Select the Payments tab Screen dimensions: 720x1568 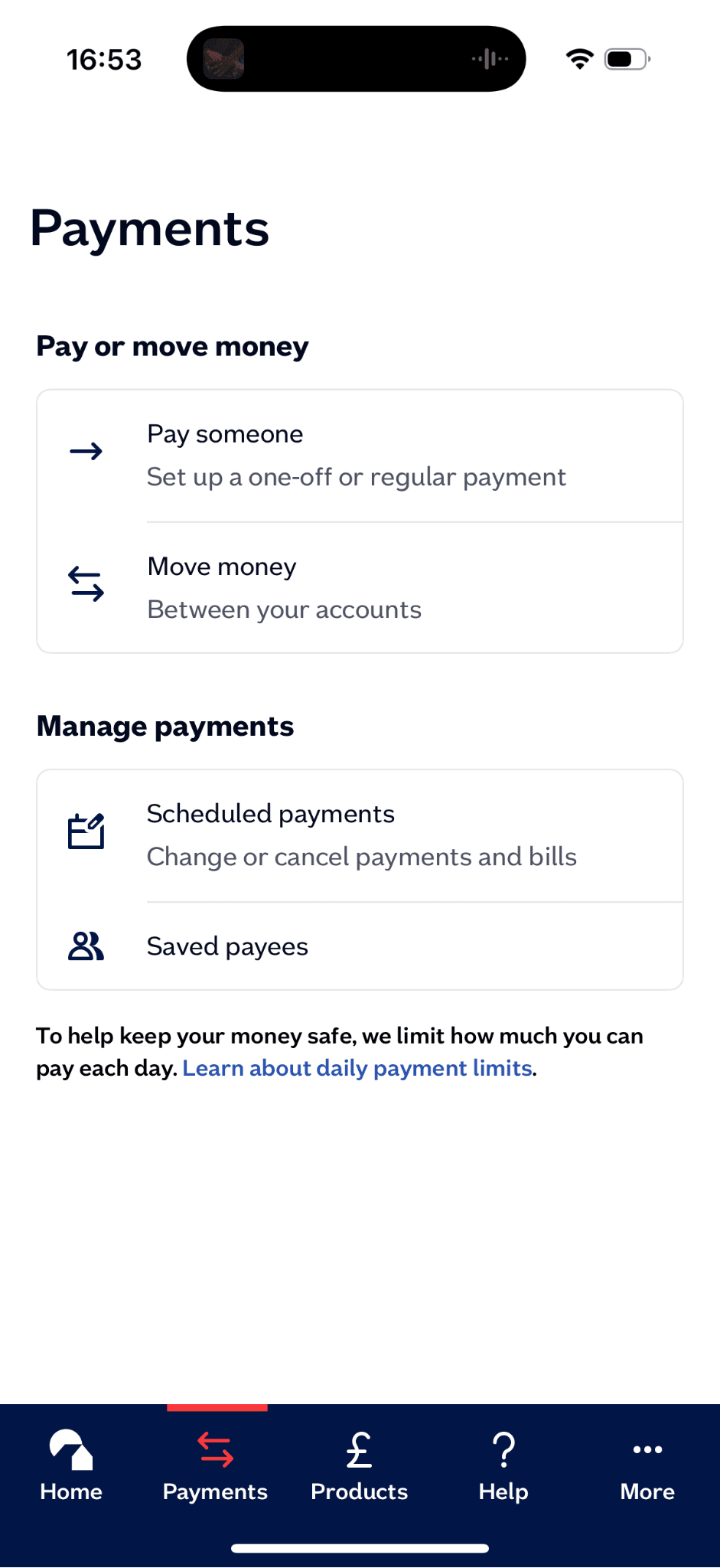pyautogui.click(x=215, y=1466)
